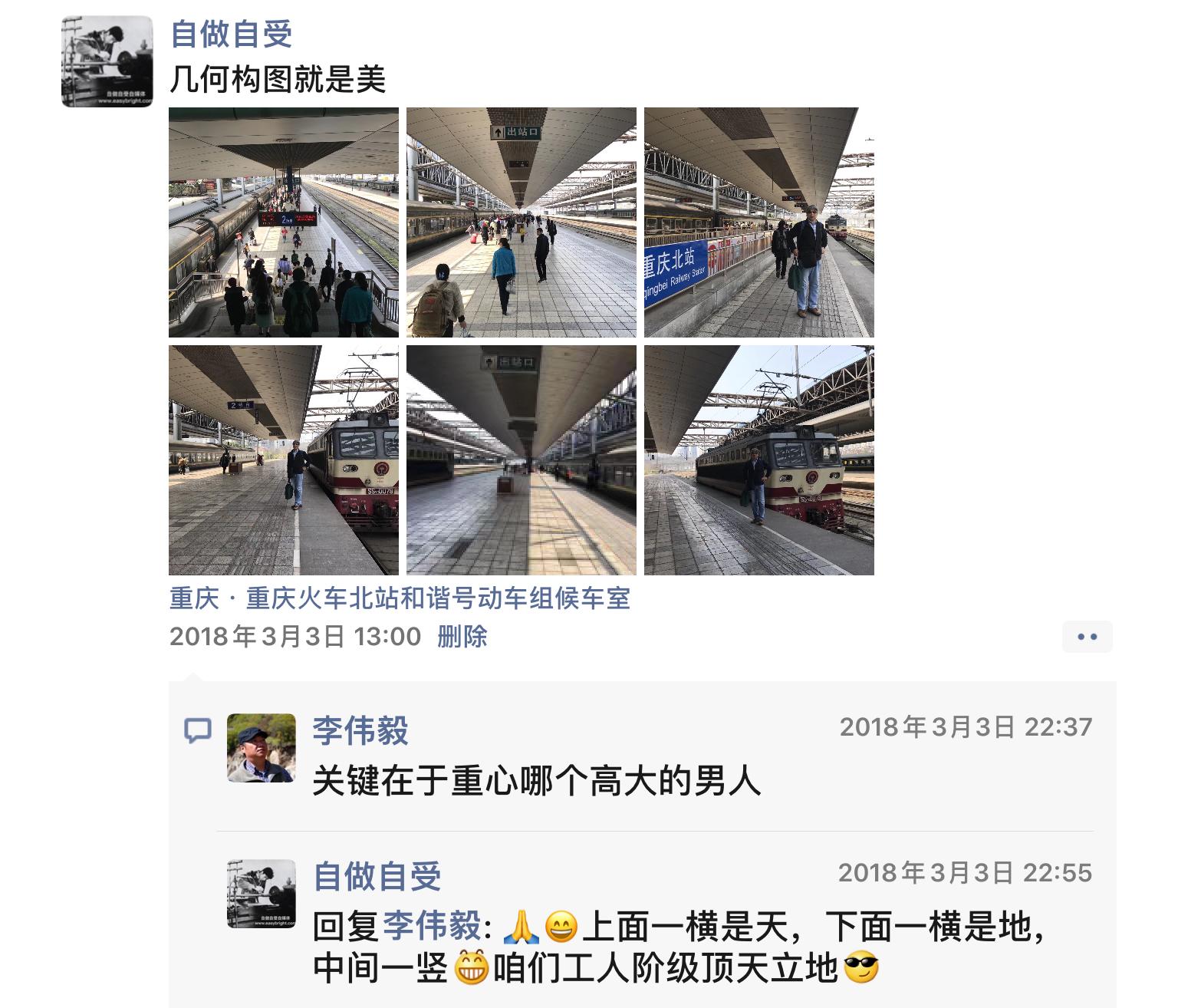Open commenter name 李伟毅

click(360, 730)
